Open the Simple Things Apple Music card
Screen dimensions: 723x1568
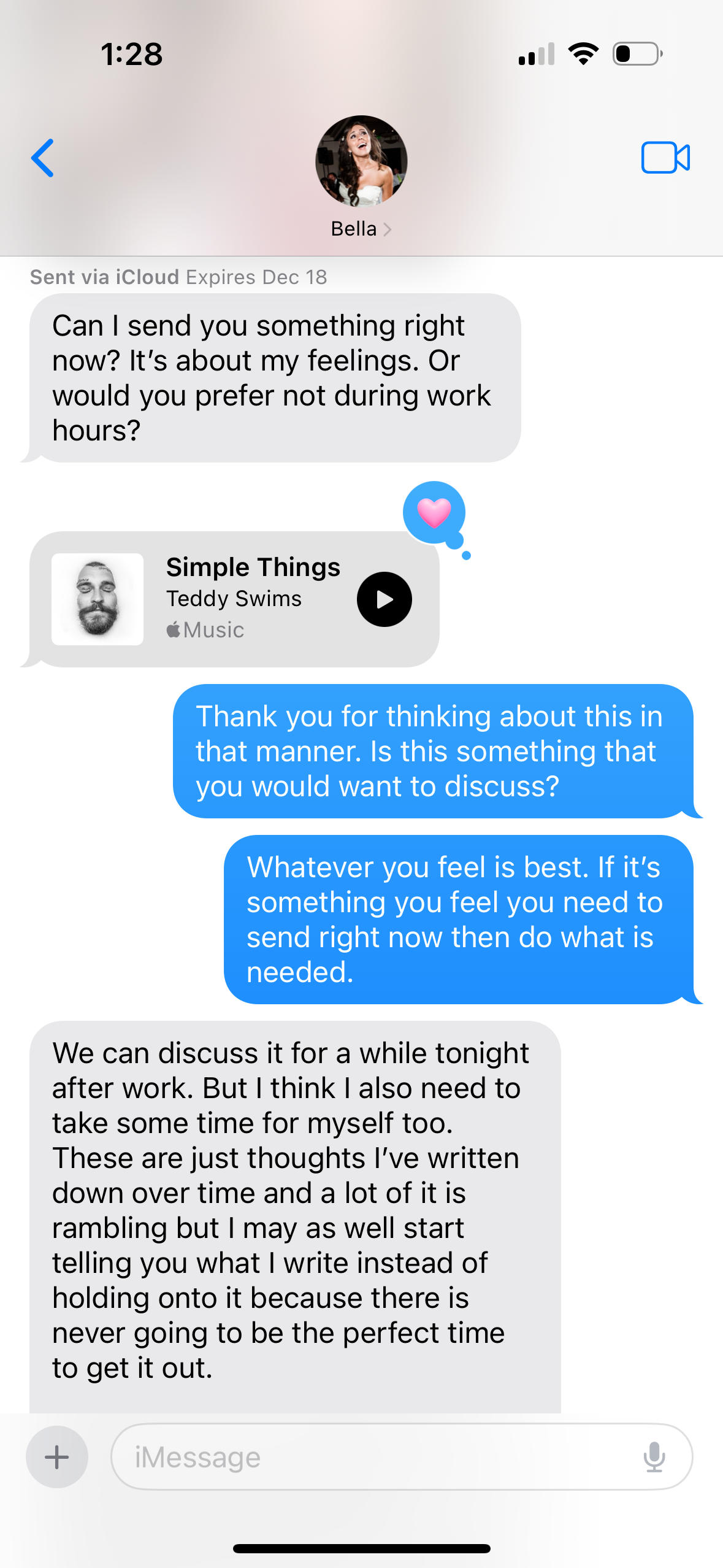click(245, 599)
